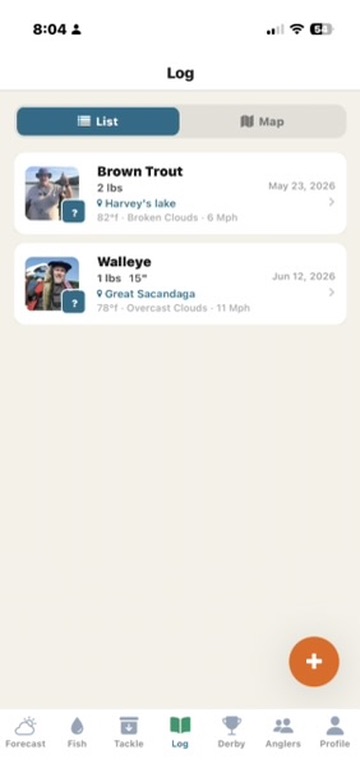Viewport: 360px width, 782px height.
Task: Open the Brown Trout catch entry
Action: pyautogui.click(x=180, y=194)
